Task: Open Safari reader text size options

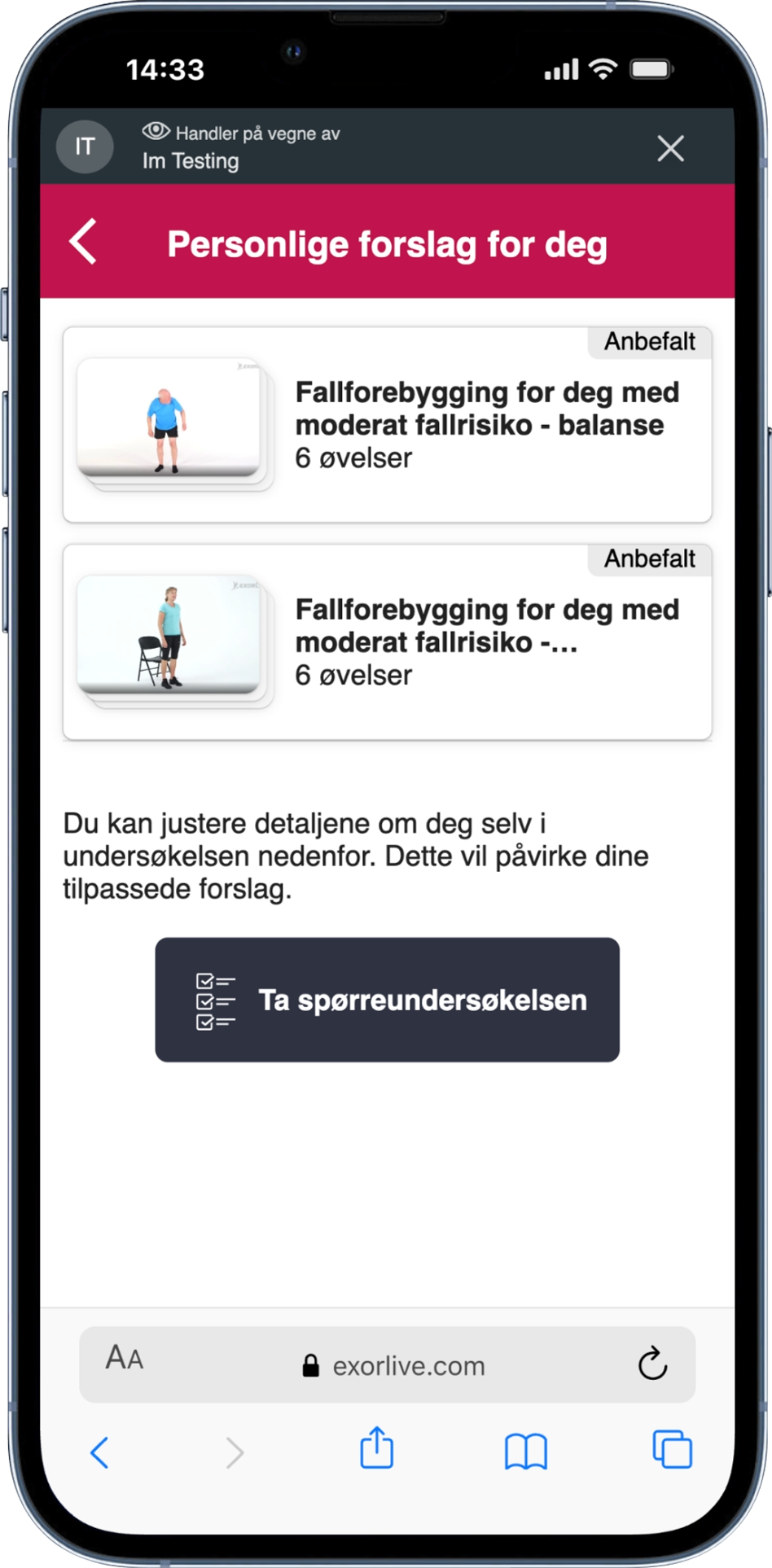Action: [125, 1358]
